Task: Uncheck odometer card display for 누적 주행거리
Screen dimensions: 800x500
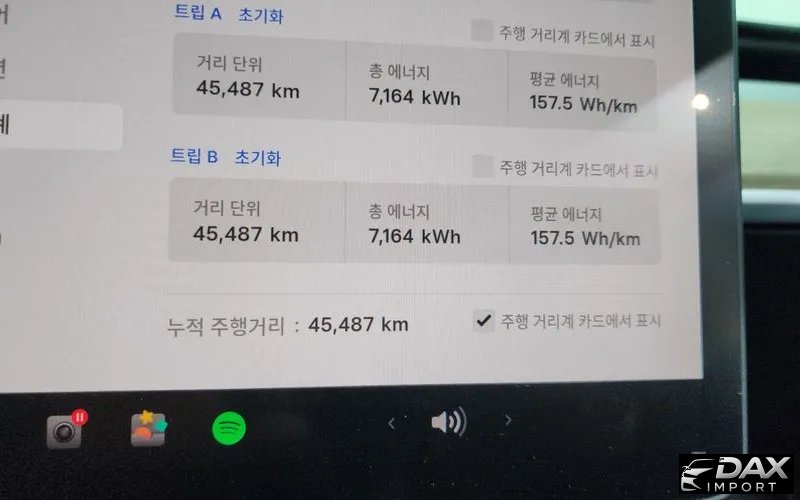Action: [484, 320]
